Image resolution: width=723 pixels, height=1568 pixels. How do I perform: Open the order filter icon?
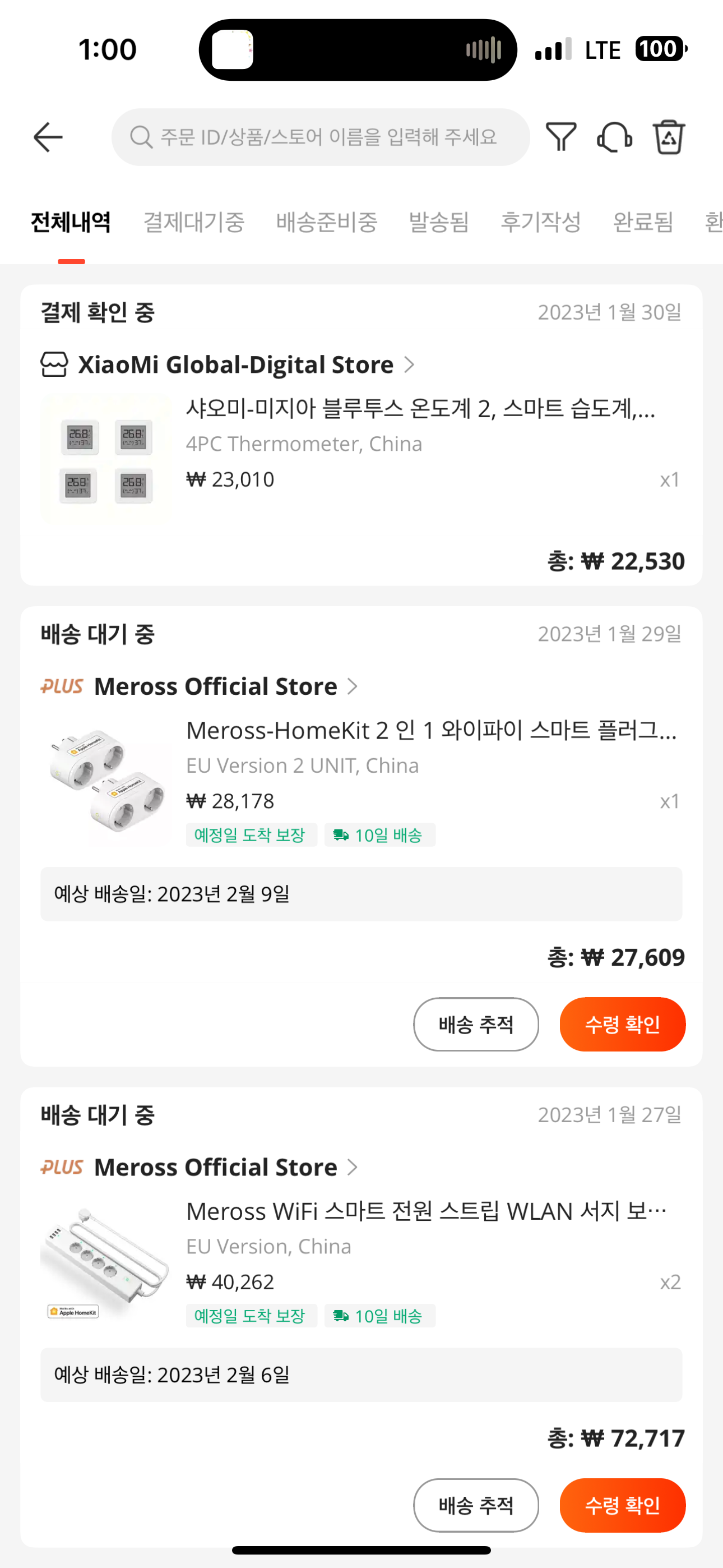pyautogui.click(x=560, y=137)
